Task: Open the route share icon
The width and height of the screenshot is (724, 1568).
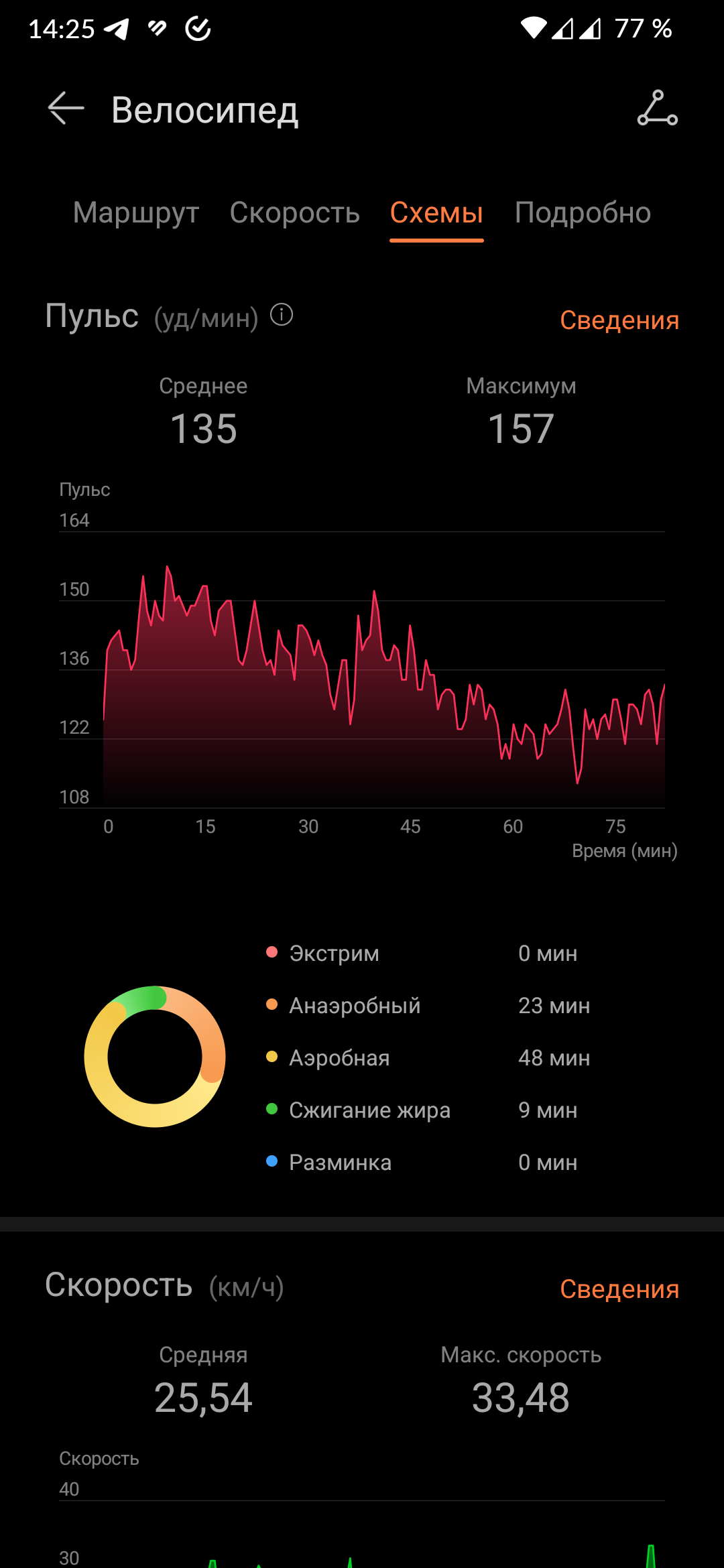Action: 657,109
